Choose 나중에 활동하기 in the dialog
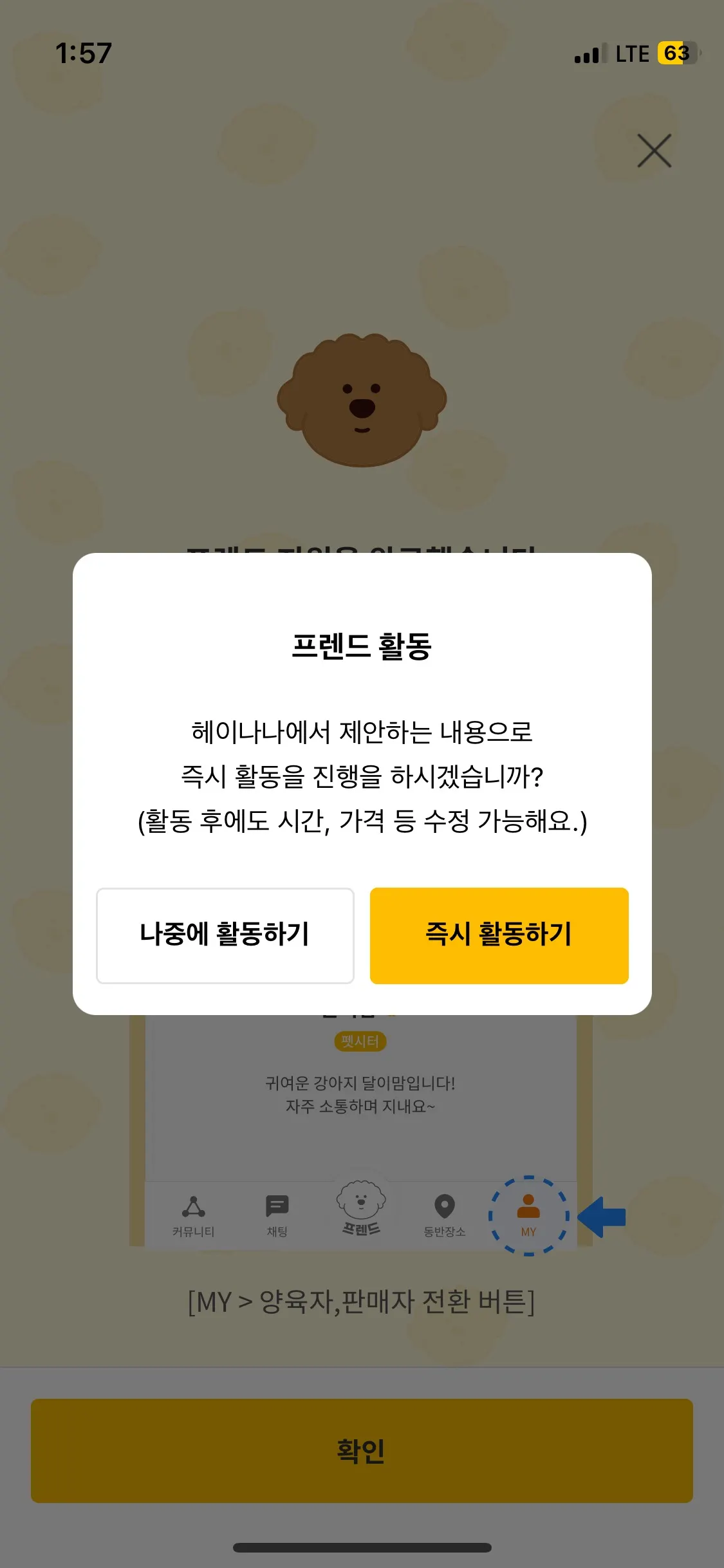This screenshot has height=1568, width=724. tap(225, 935)
